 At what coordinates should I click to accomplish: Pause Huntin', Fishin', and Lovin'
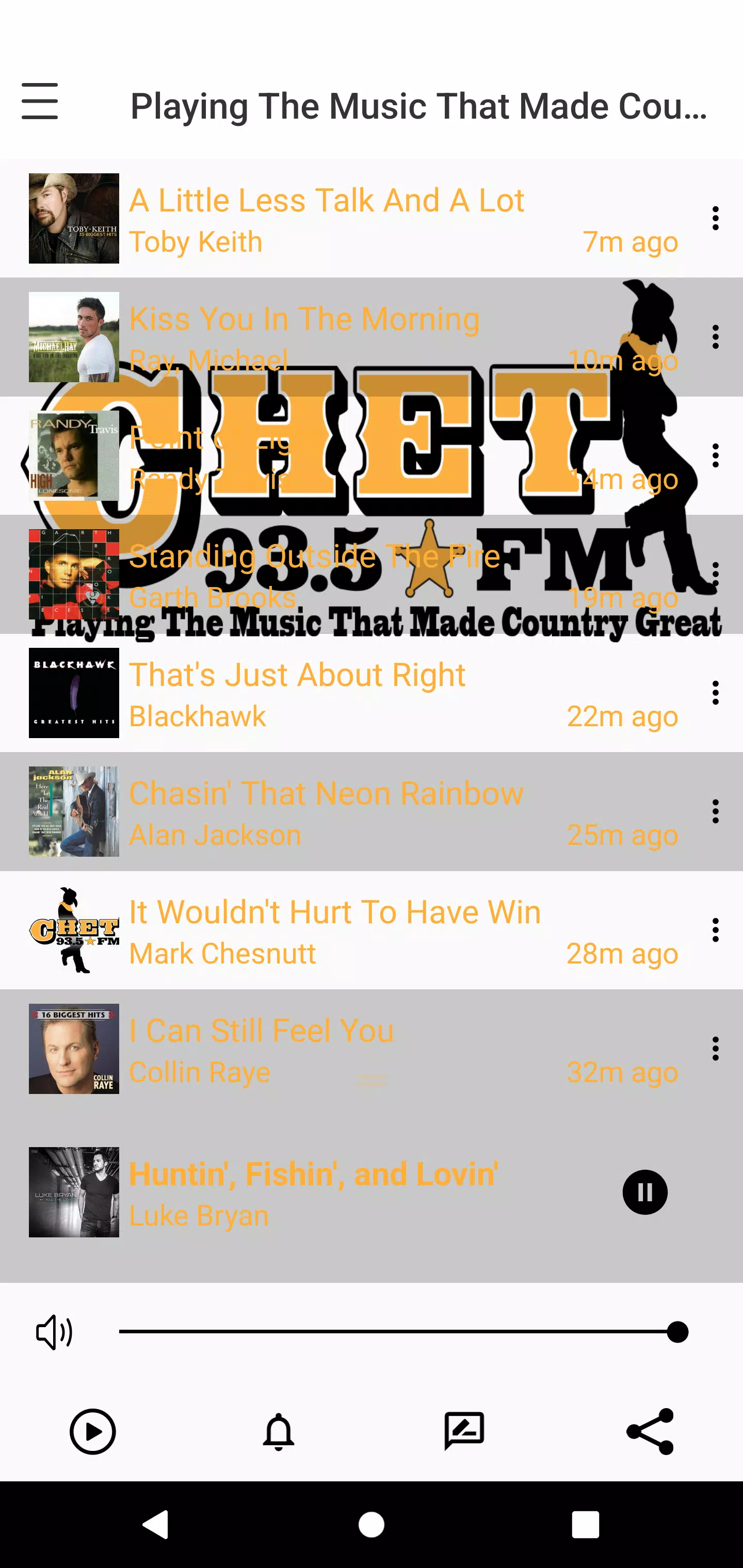[x=645, y=1193]
